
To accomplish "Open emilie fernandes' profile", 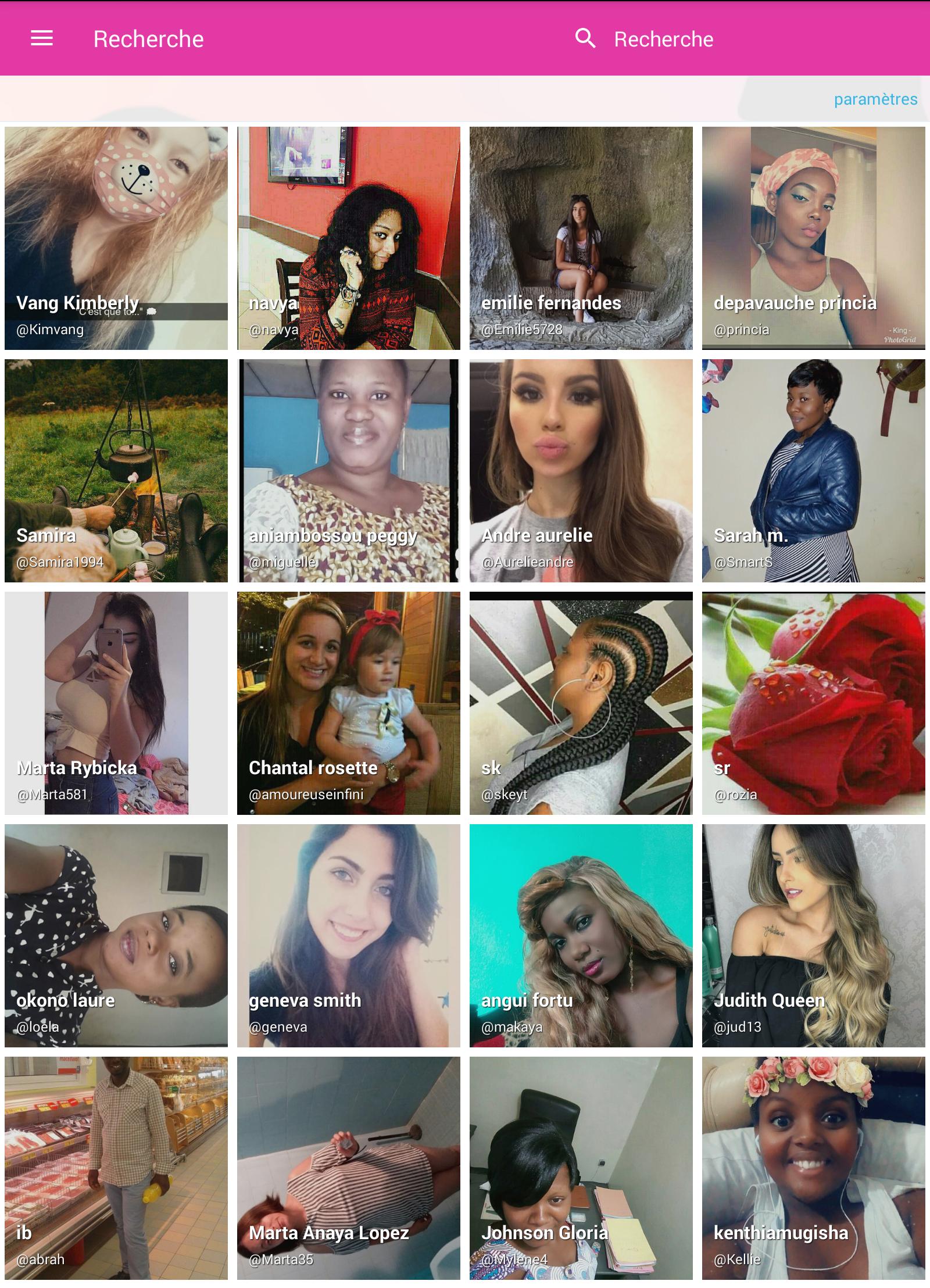I will pyautogui.click(x=581, y=238).
